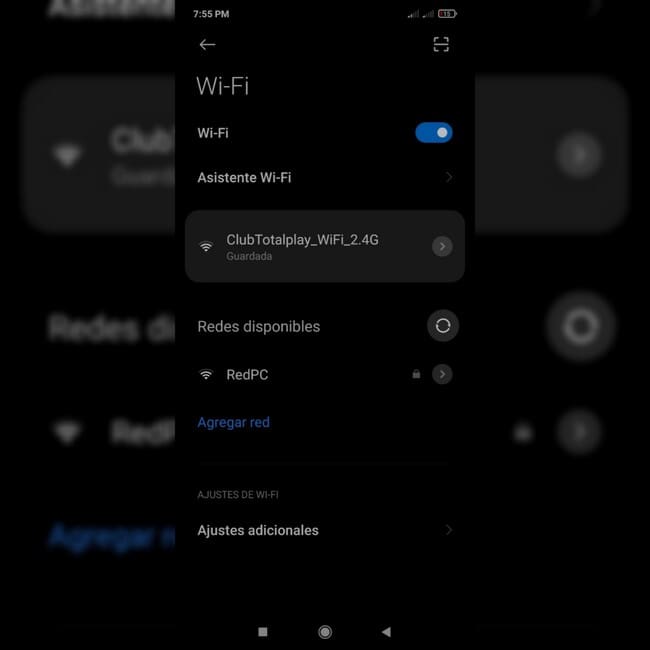This screenshot has width=650, height=650.
Task: View details arrow for ClubTotalplay_WiFi_2.4G
Action: [442, 246]
